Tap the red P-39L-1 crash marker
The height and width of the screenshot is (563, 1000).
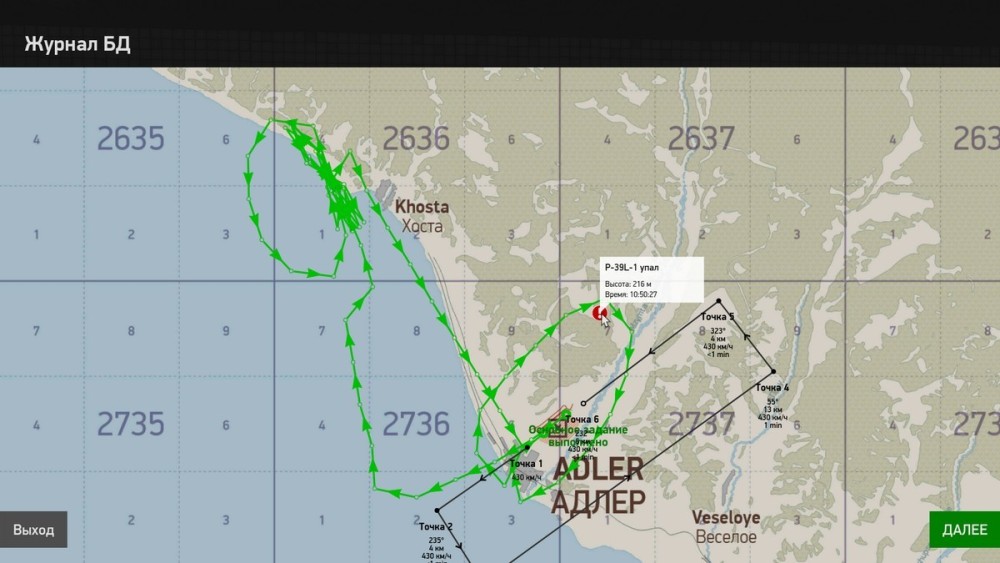pos(600,314)
